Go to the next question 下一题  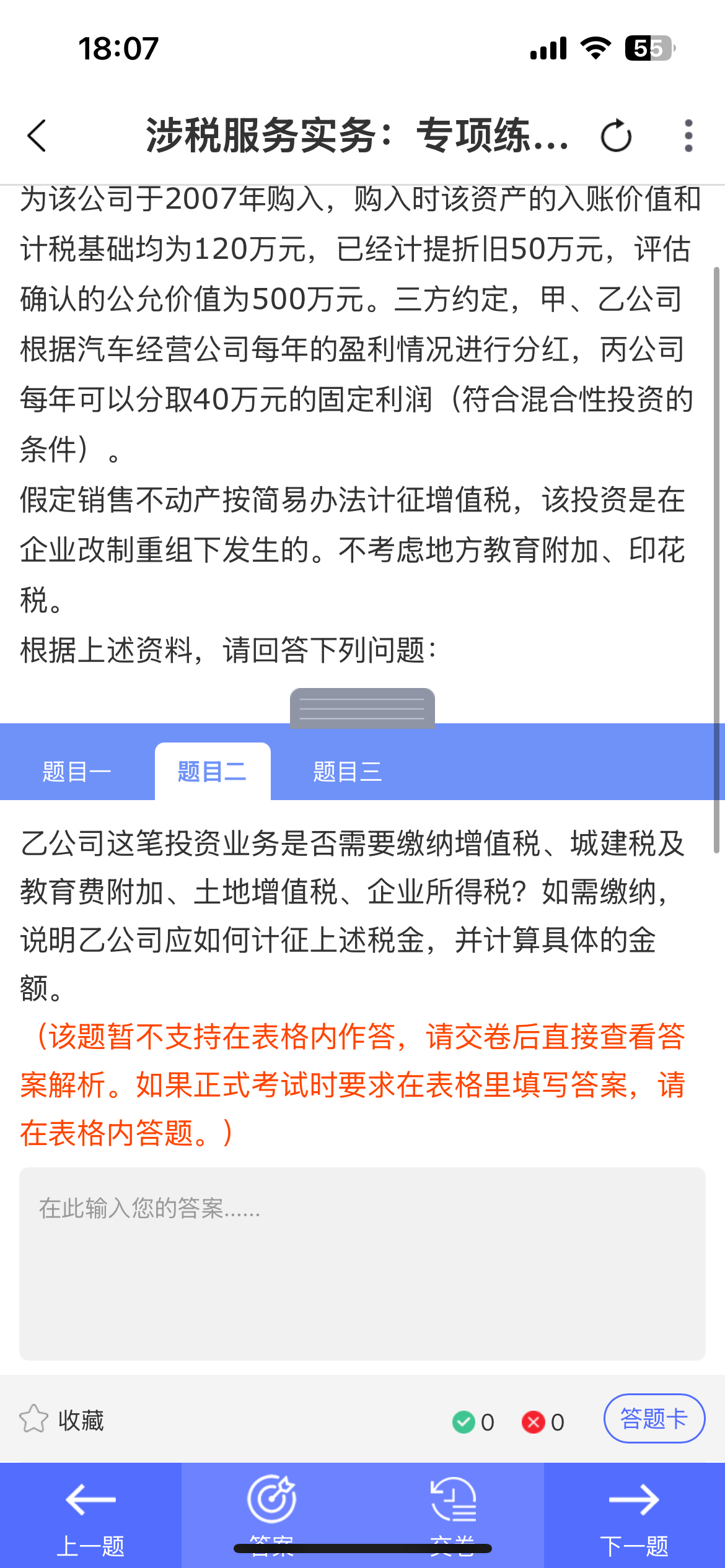pos(635,1515)
